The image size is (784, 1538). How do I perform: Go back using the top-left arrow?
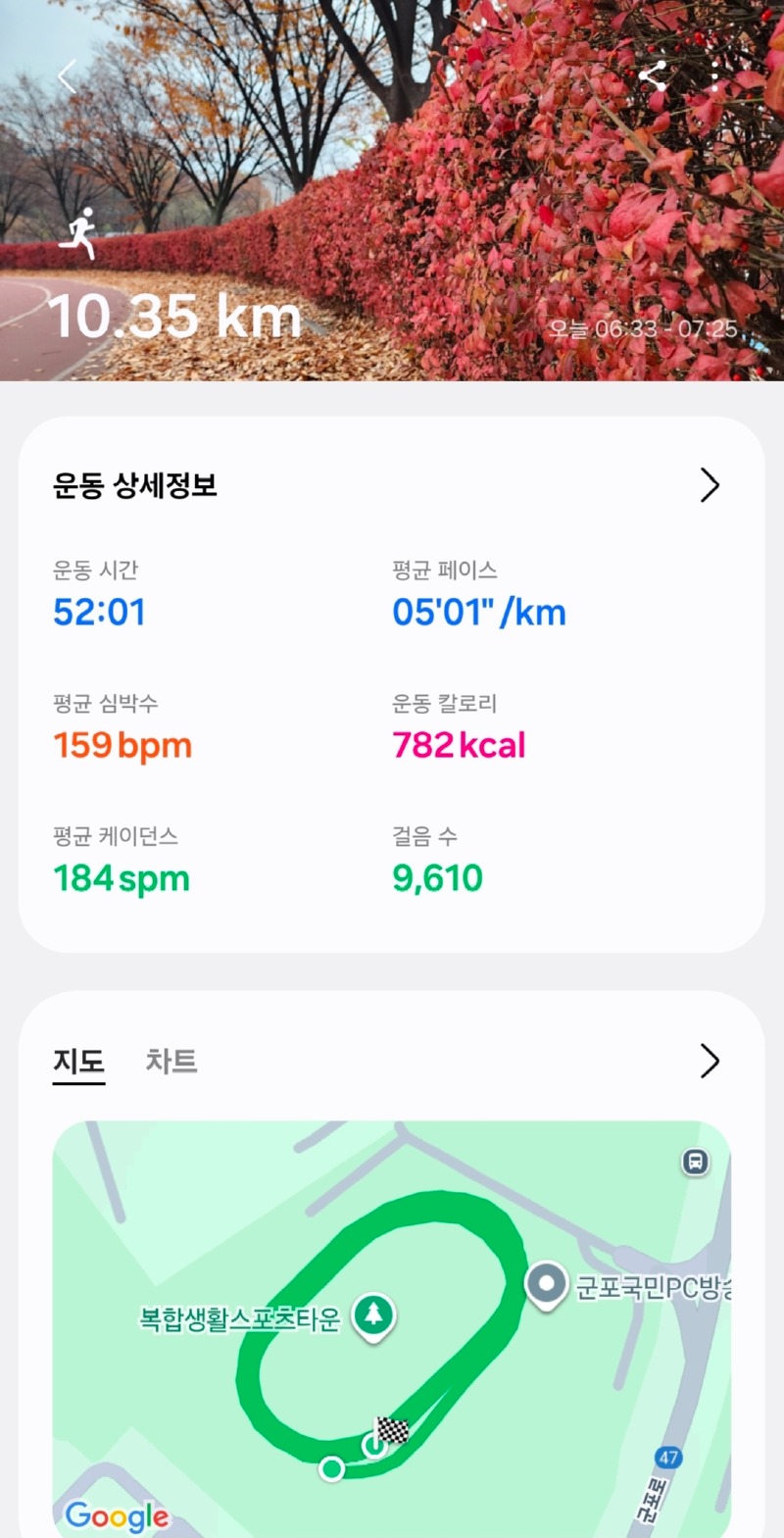(67, 76)
